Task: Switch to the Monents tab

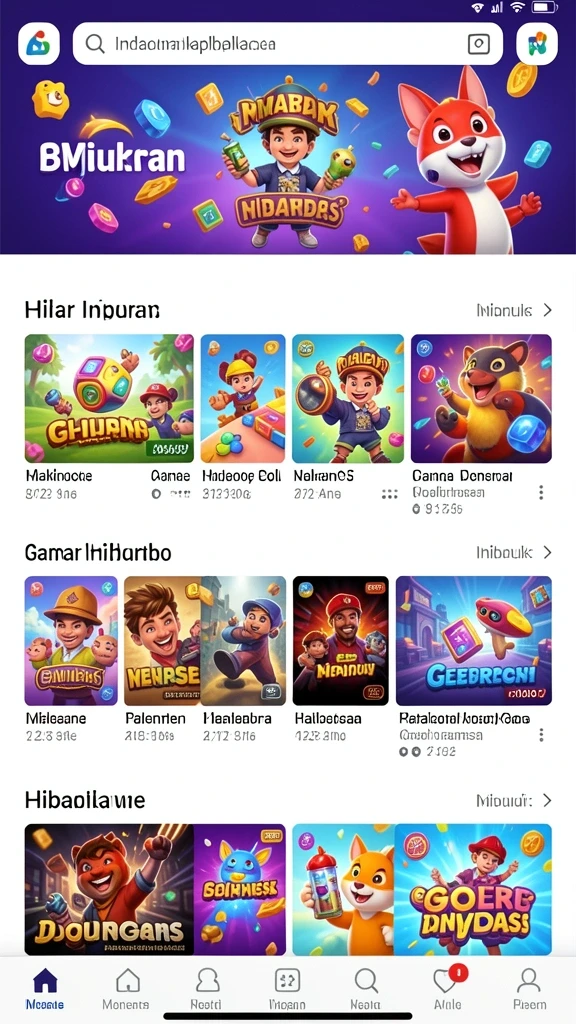Action: point(126,989)
